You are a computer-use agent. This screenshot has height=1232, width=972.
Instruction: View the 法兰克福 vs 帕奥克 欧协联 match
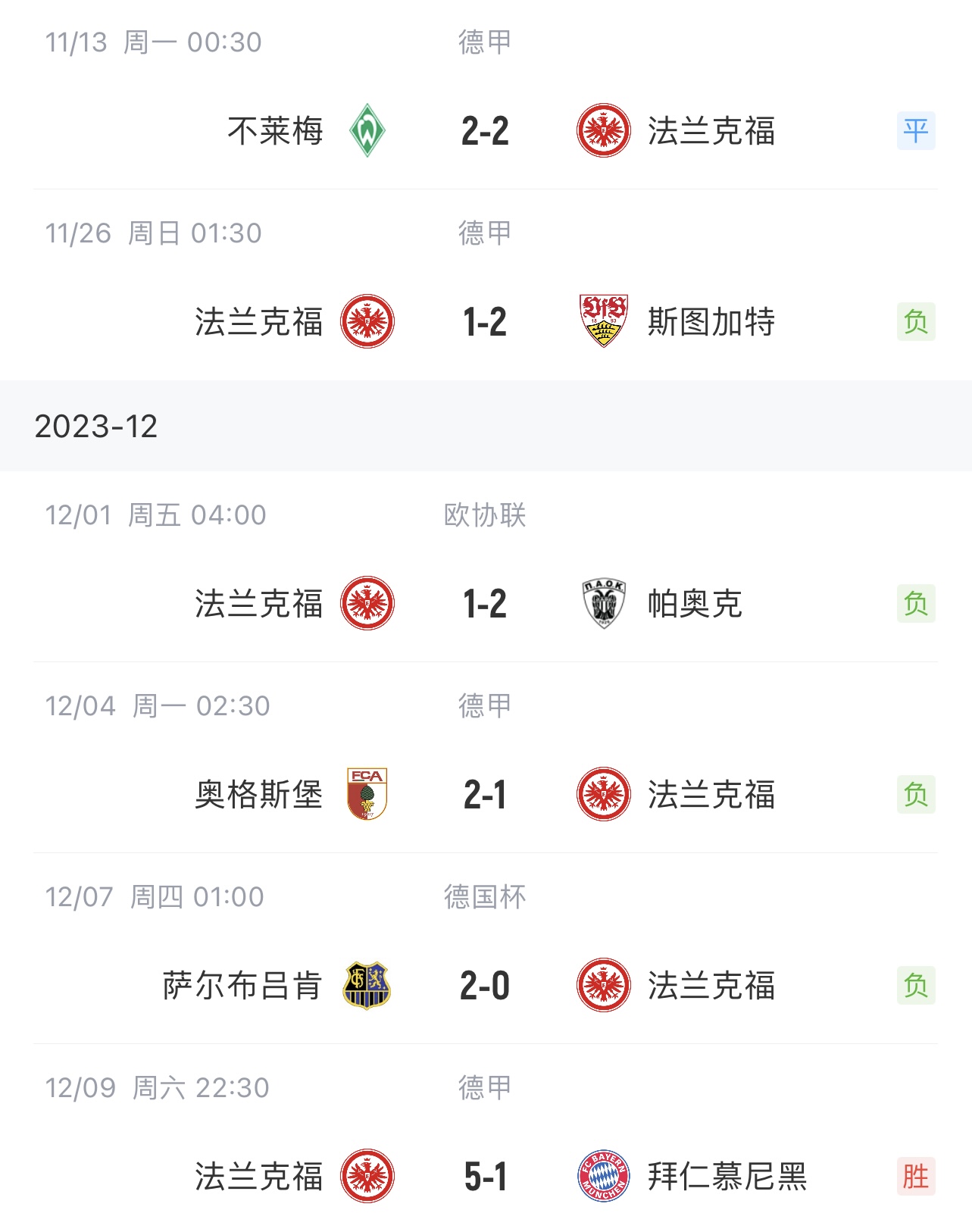click(x=485, y=604)
